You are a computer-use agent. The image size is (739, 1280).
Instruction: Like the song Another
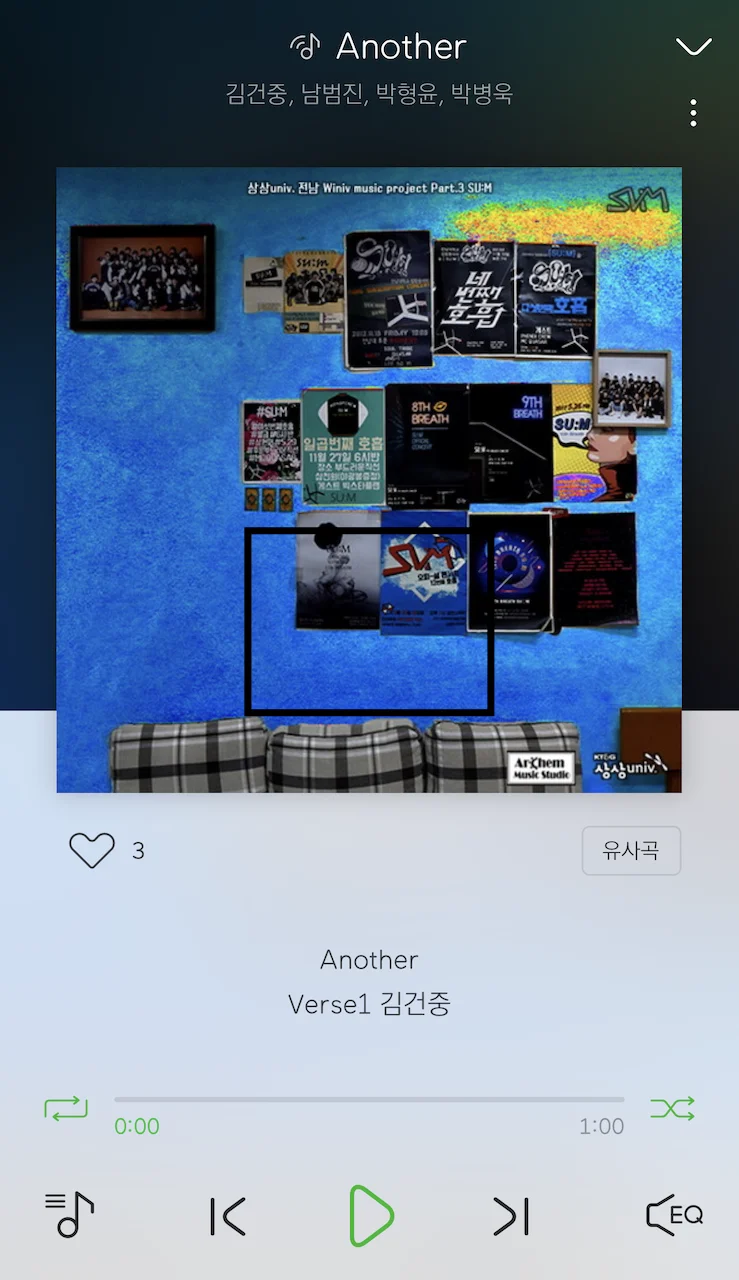(92, 851)
